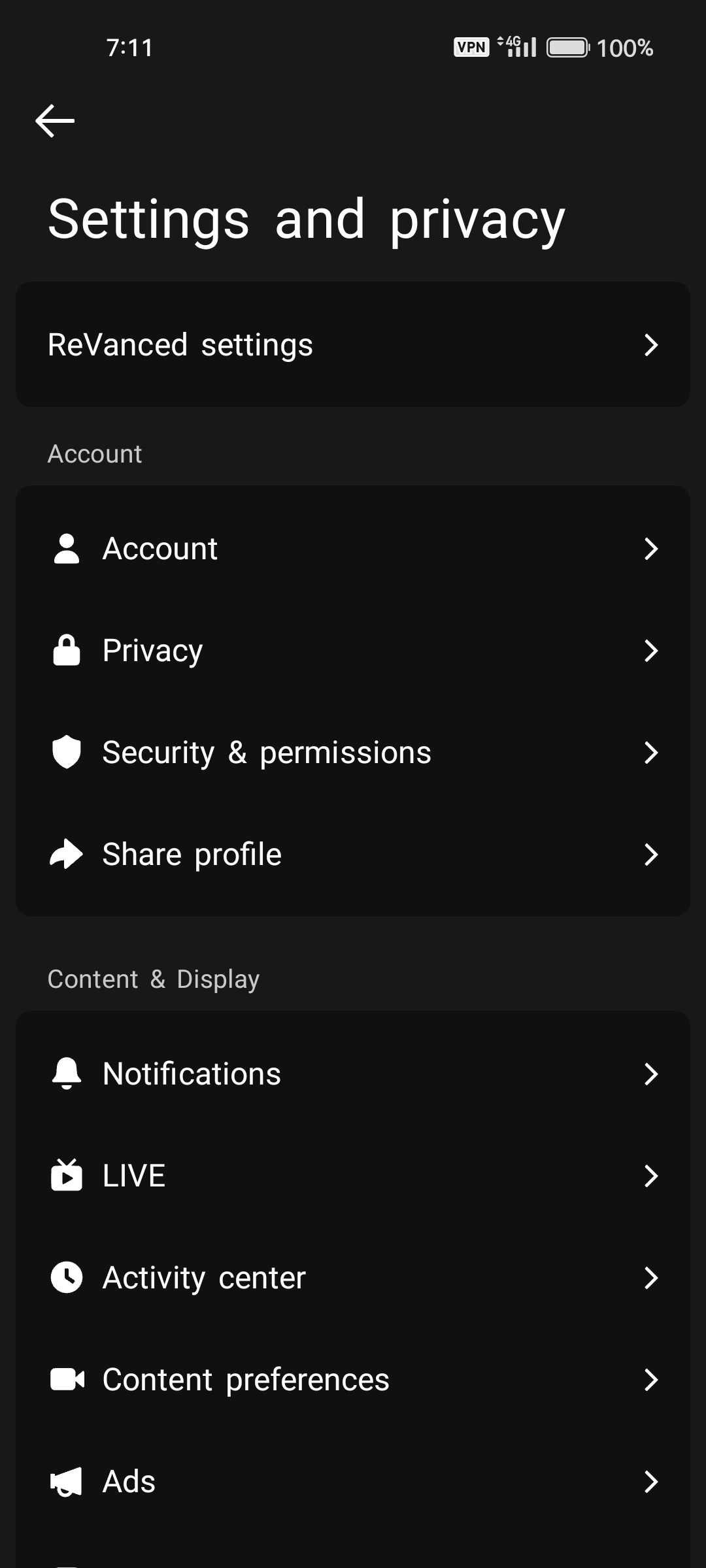The image size is (706, 1568).
Task: Open Content preferences
Action: 353,1380
